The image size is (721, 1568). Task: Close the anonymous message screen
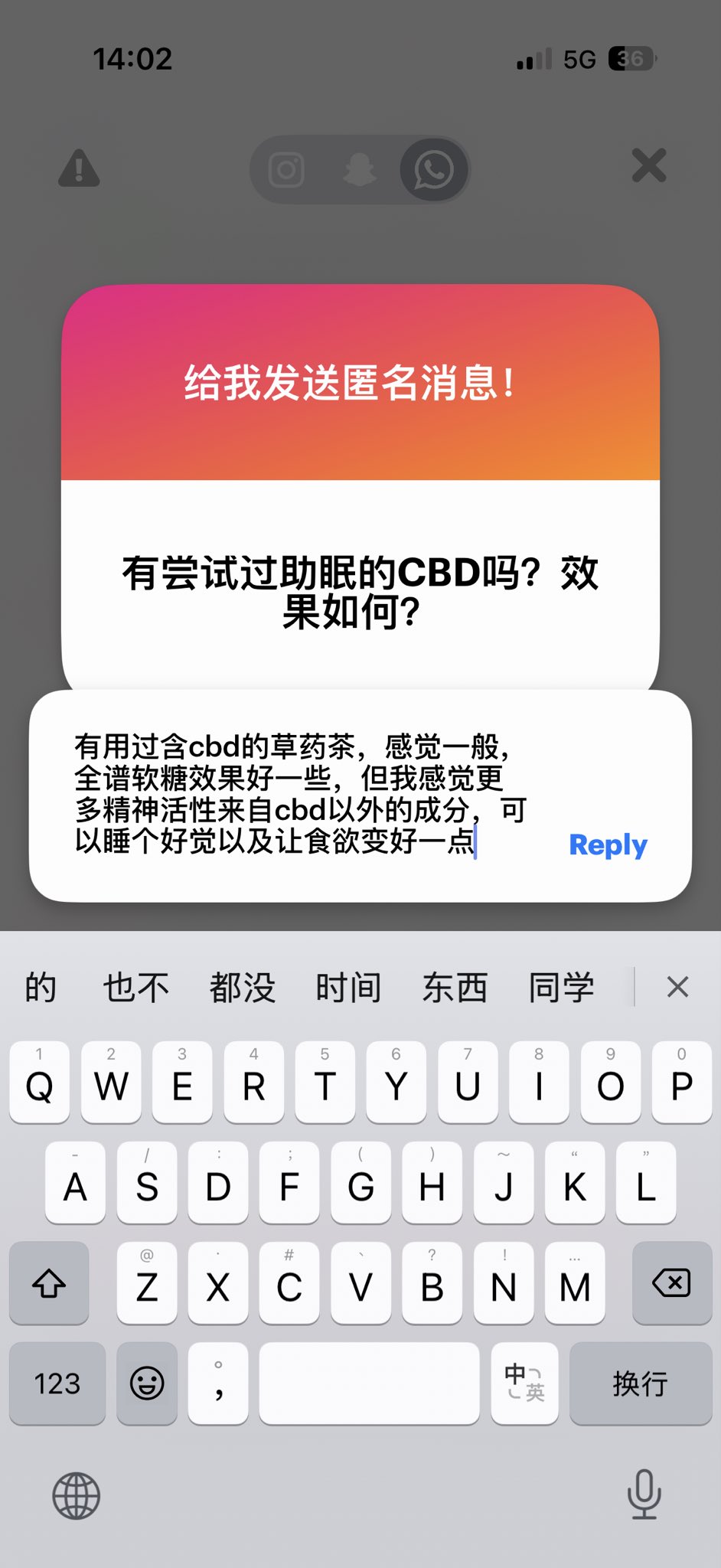pos(649,166)
